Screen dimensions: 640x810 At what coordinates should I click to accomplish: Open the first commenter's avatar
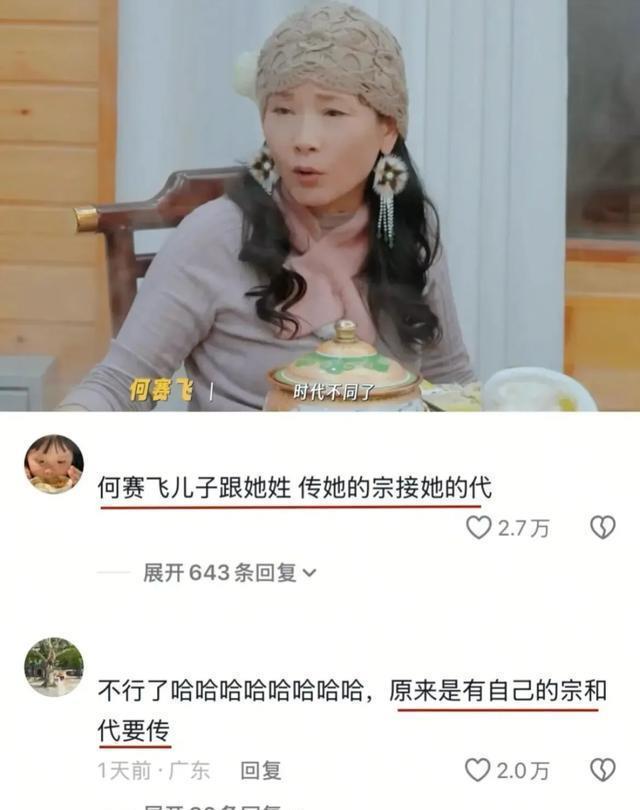point(54,463)
